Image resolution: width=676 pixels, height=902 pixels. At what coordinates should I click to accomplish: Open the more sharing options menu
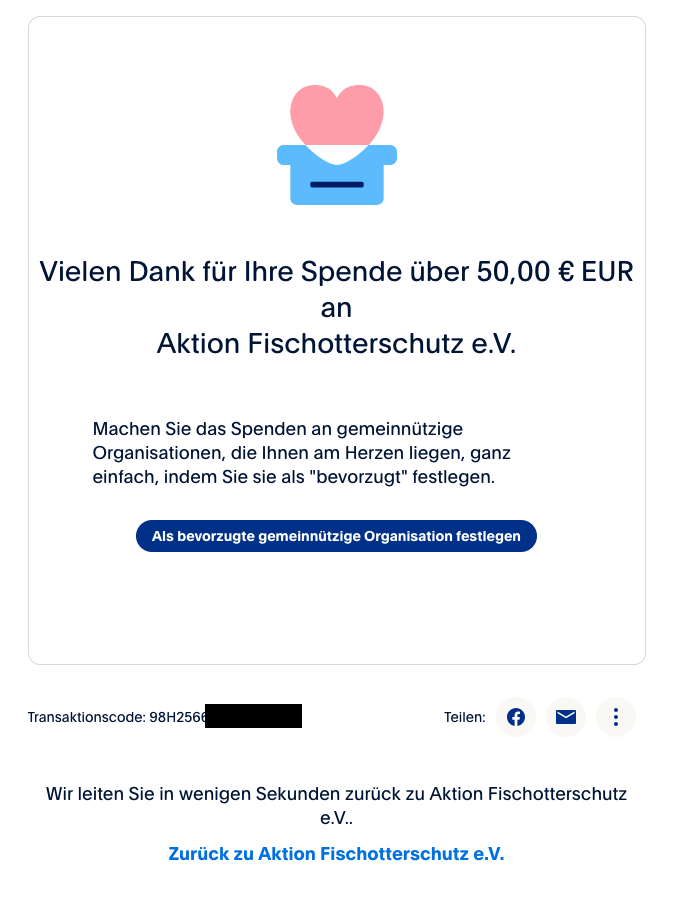(x=616, y=717)
